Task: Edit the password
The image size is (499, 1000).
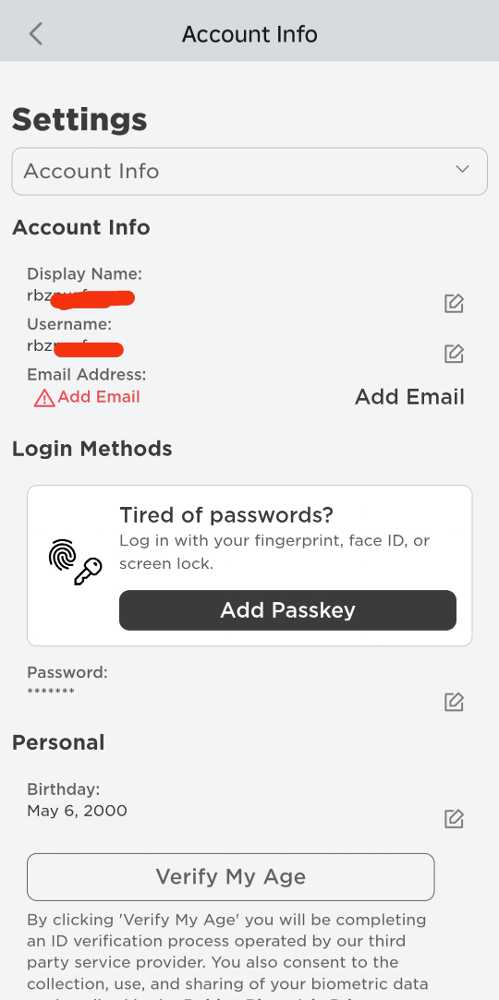Action: tap(454, 702)
